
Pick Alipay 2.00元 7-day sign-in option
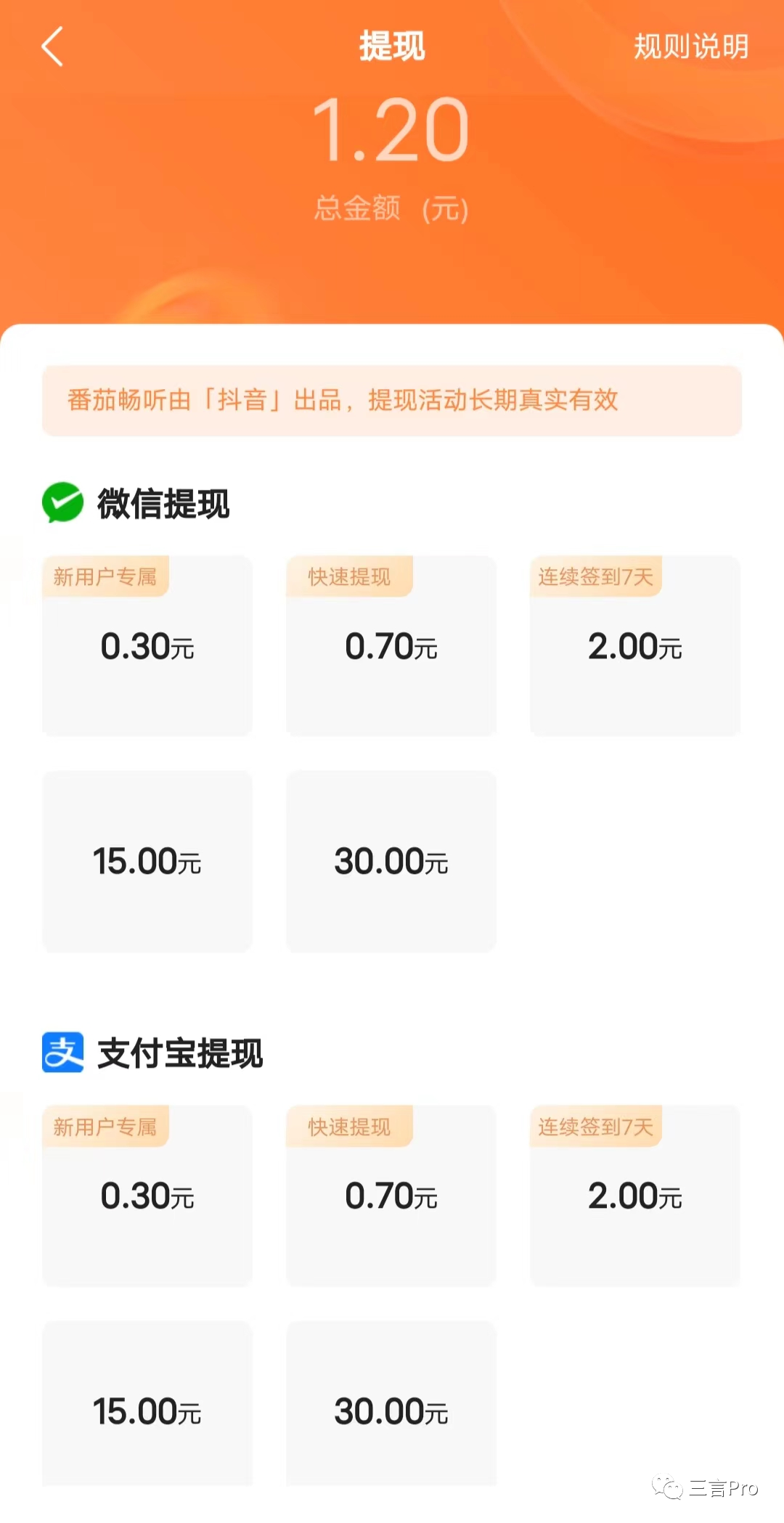[635, 1196]
